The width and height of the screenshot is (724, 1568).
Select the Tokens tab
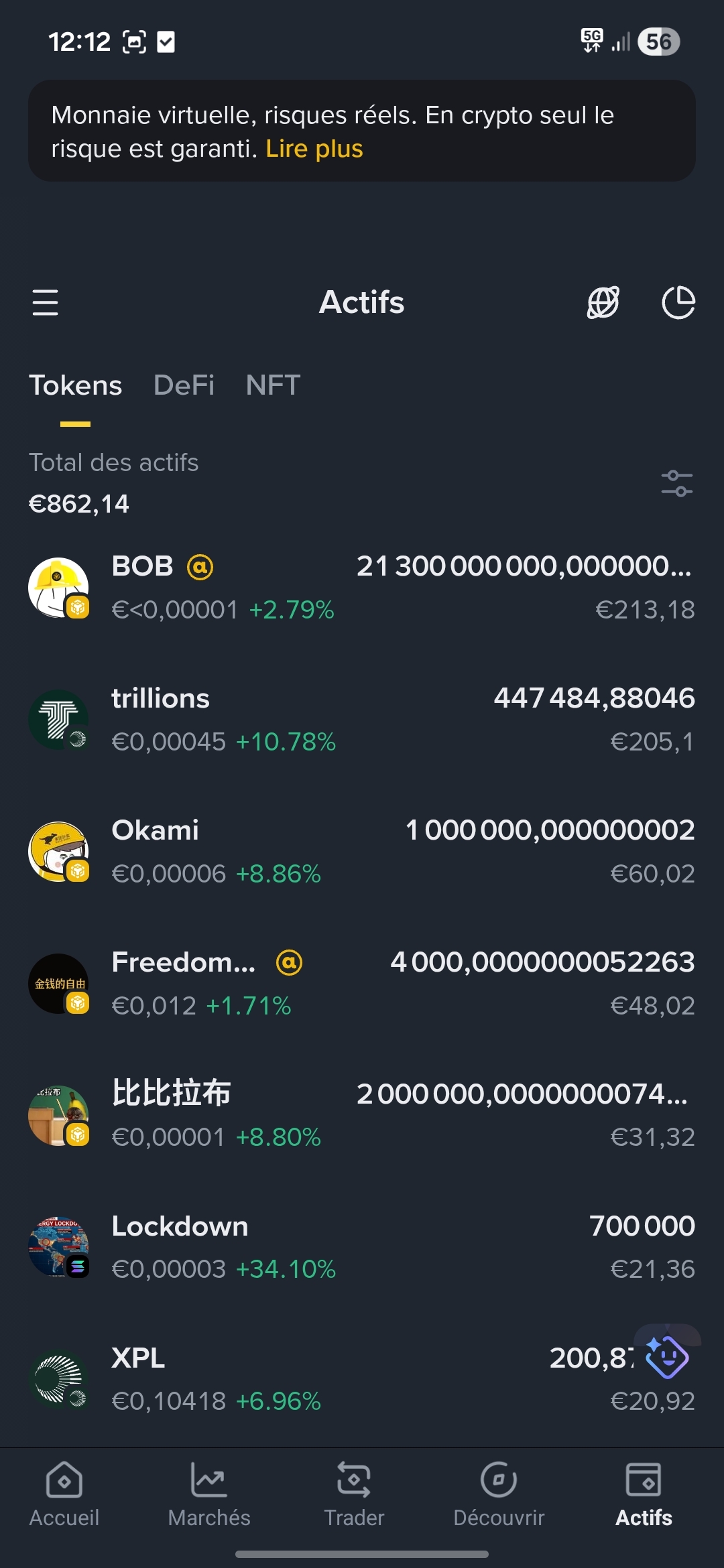[75, 385]
